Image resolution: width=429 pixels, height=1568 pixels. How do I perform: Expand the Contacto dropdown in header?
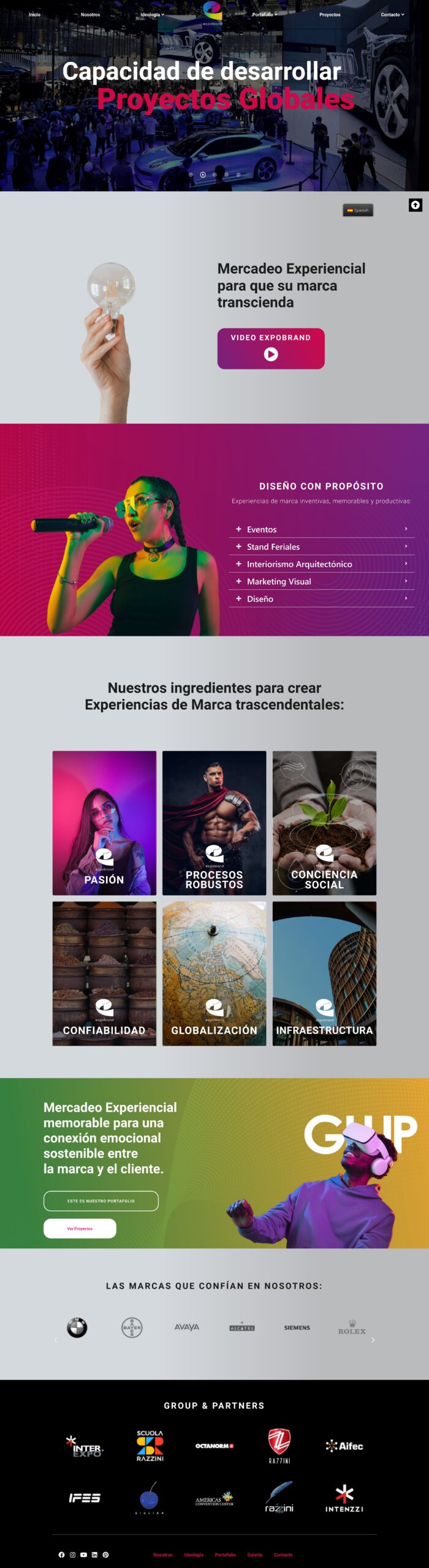(x=392, y=15)
